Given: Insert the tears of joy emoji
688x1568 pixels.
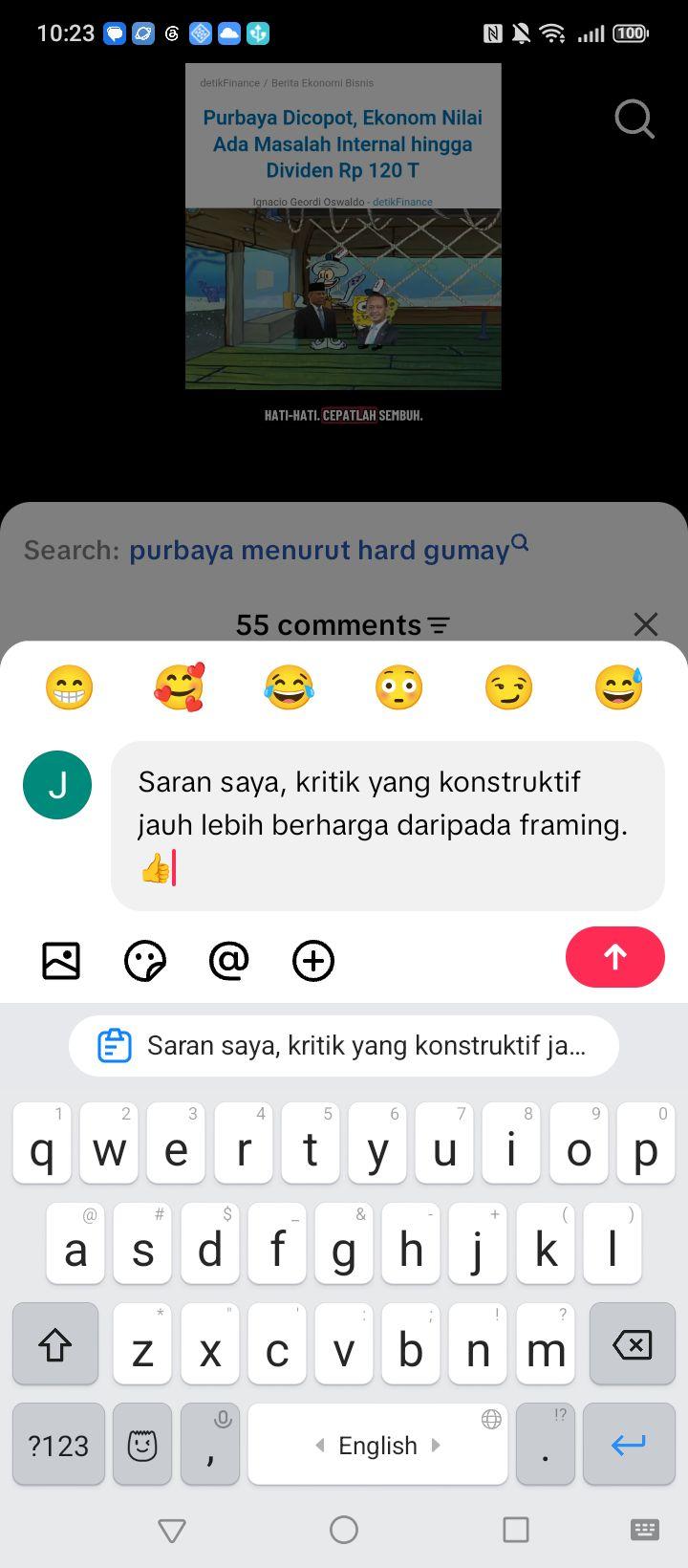Looking at the screenshot, I should click(289, 687).
